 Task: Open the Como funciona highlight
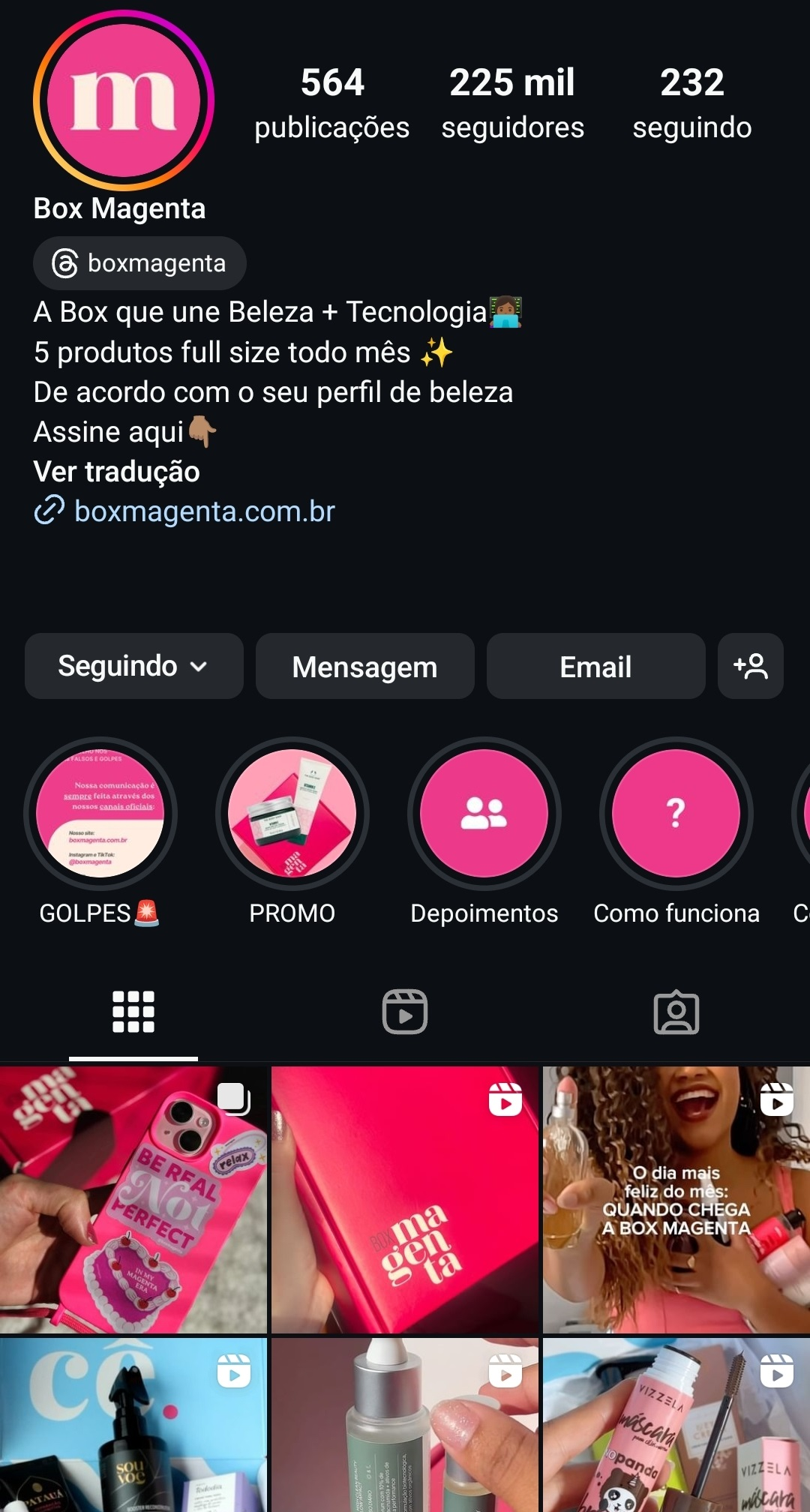[x=676, y=814]
